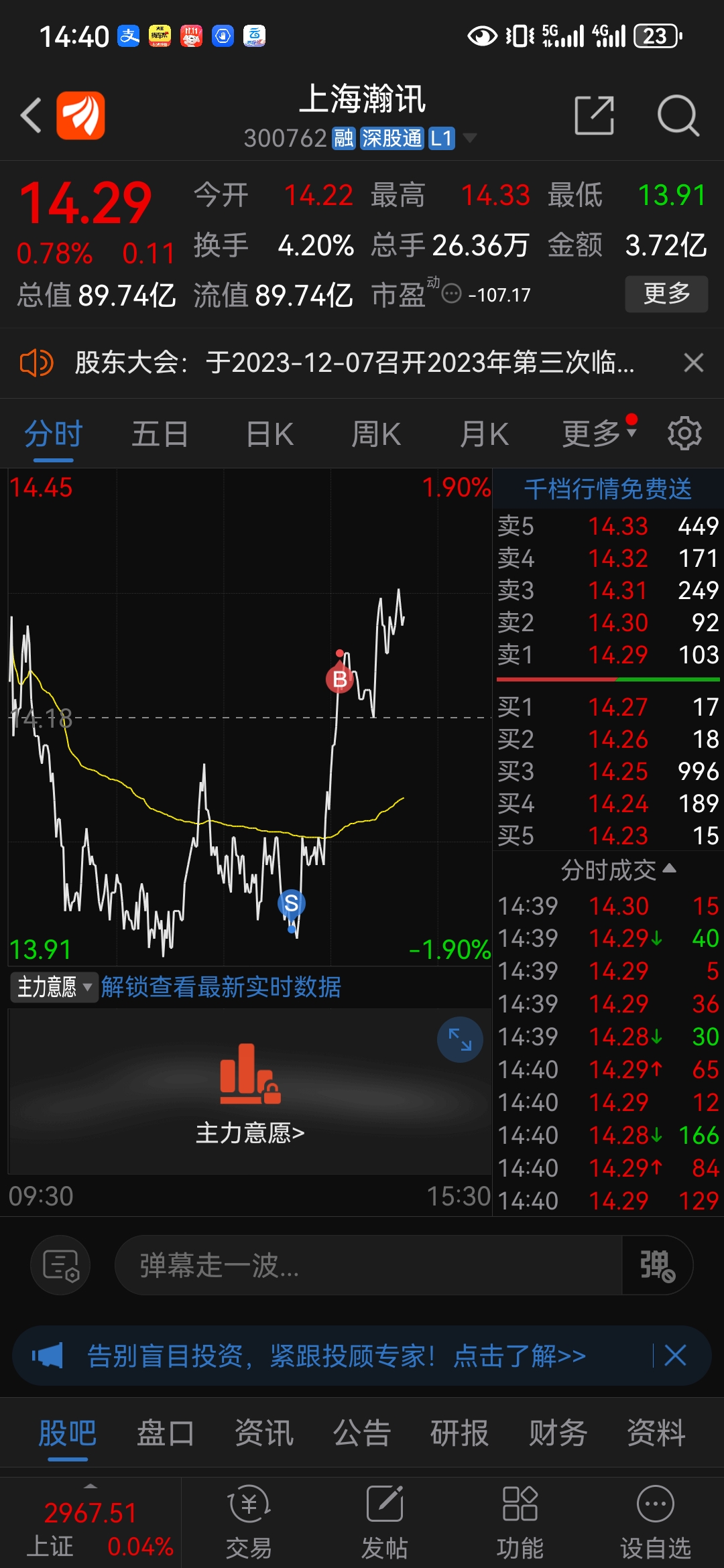Close the 投顾专家 promotion banner

pyautogui.click(x=675, y=1355)
